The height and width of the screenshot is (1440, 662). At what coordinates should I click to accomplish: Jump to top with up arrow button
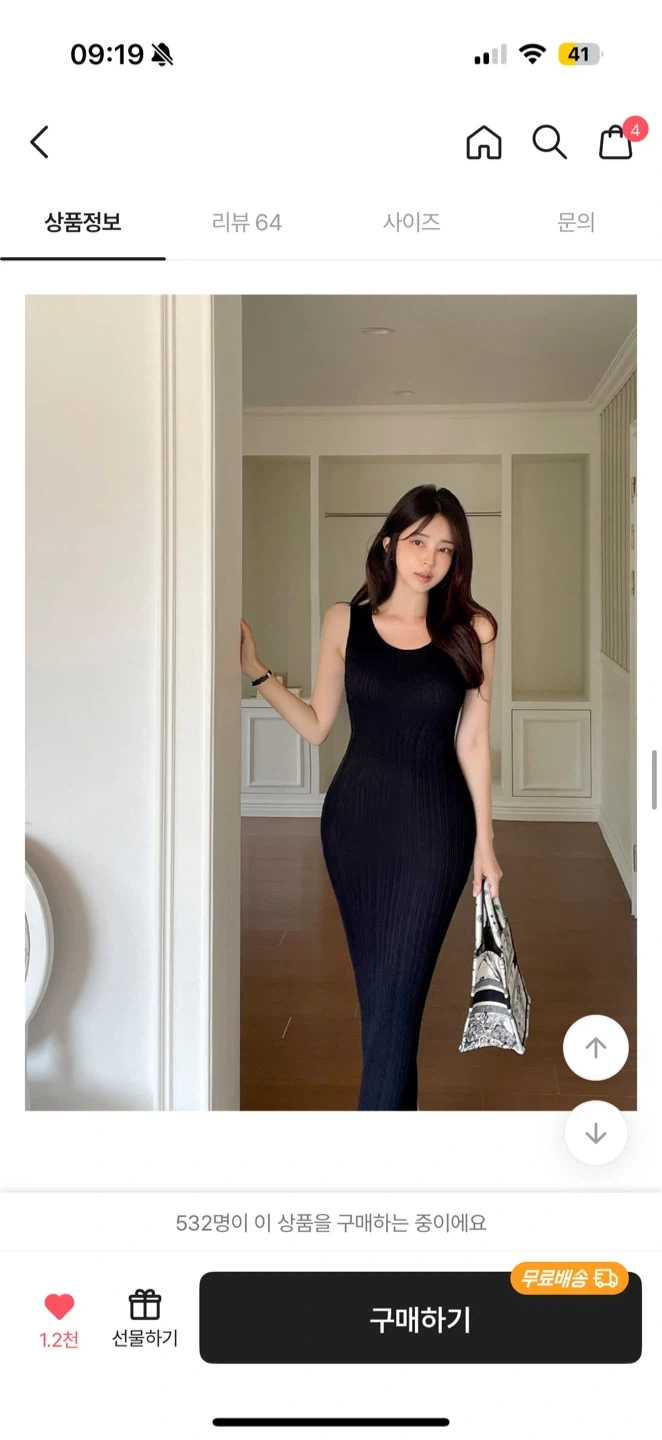(596, 1048)
